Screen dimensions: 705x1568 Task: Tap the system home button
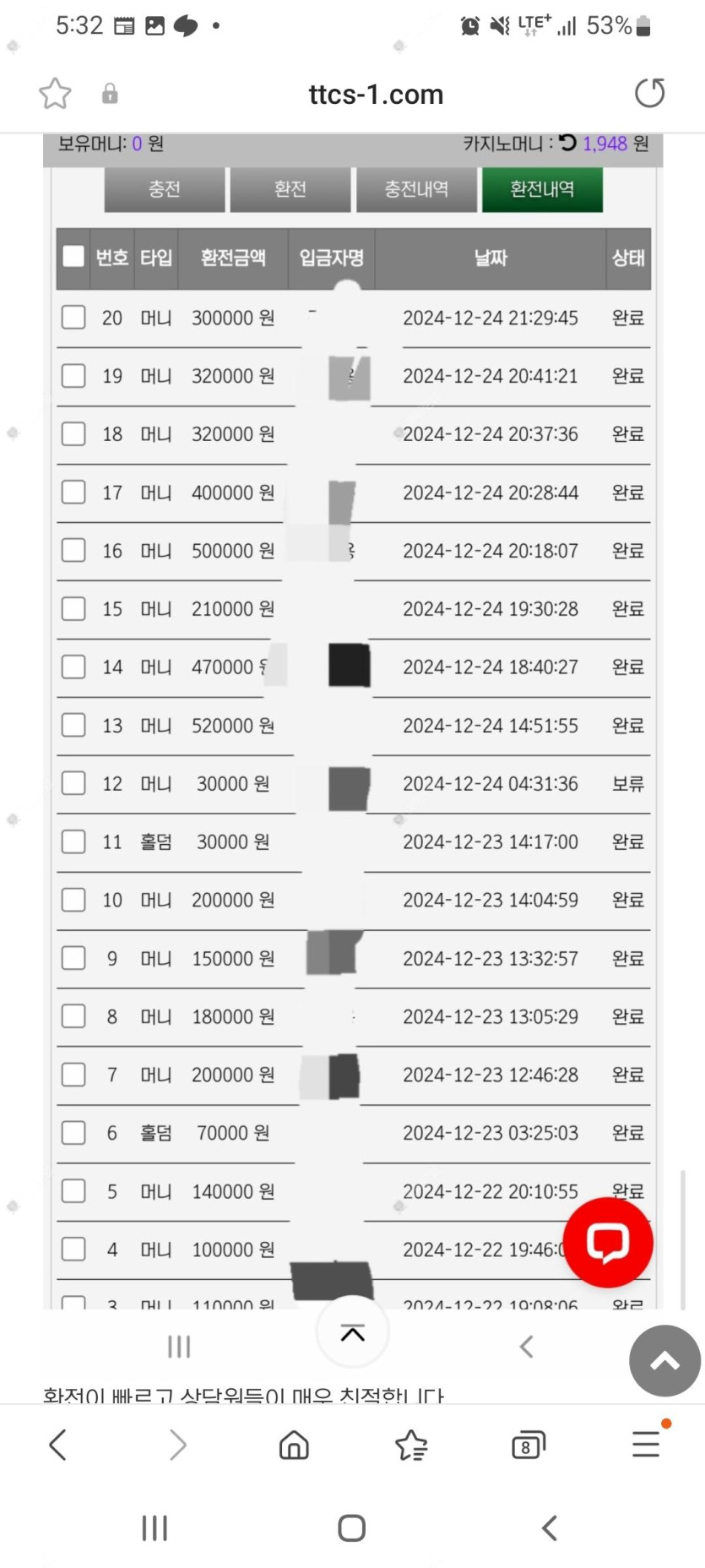[351, 1527]
